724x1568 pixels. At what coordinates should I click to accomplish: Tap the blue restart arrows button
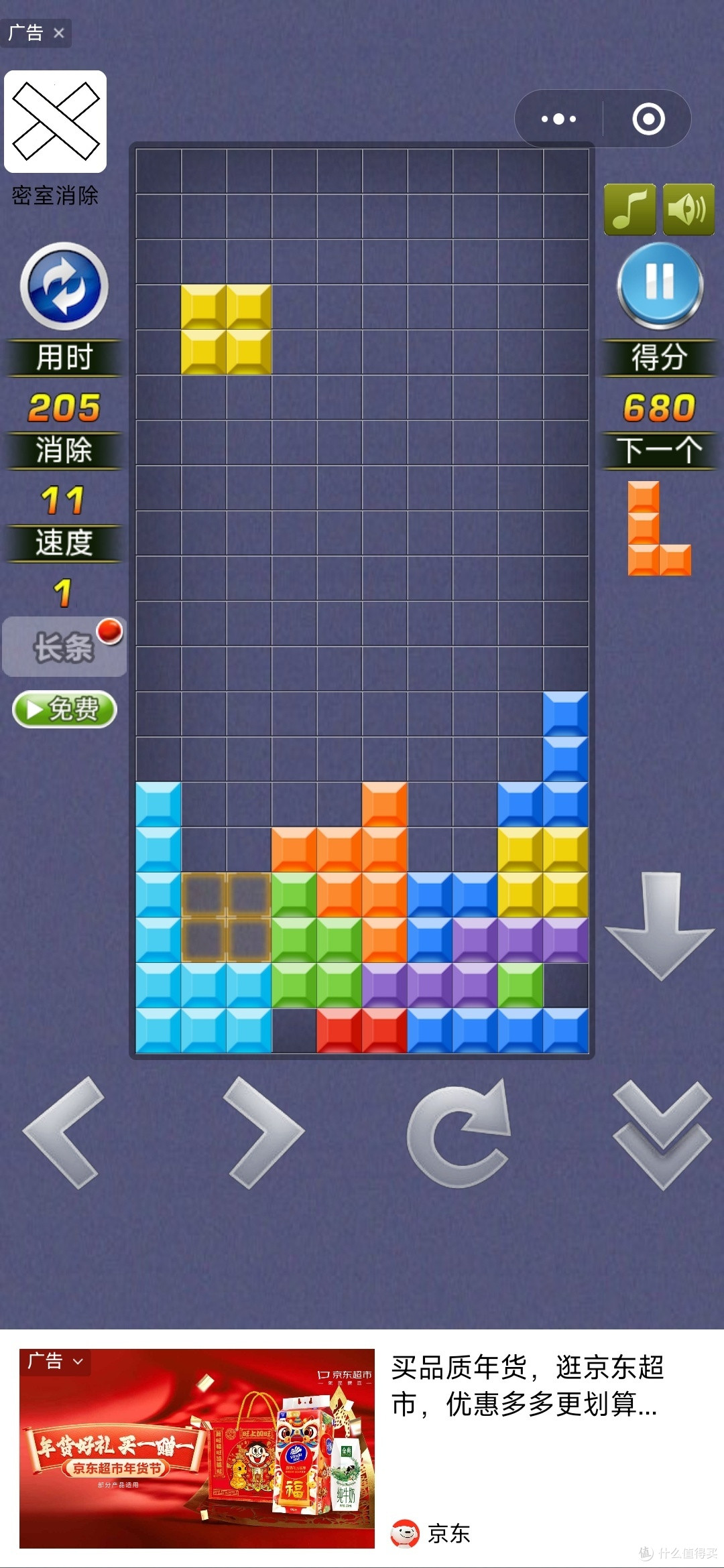point(64,286)
